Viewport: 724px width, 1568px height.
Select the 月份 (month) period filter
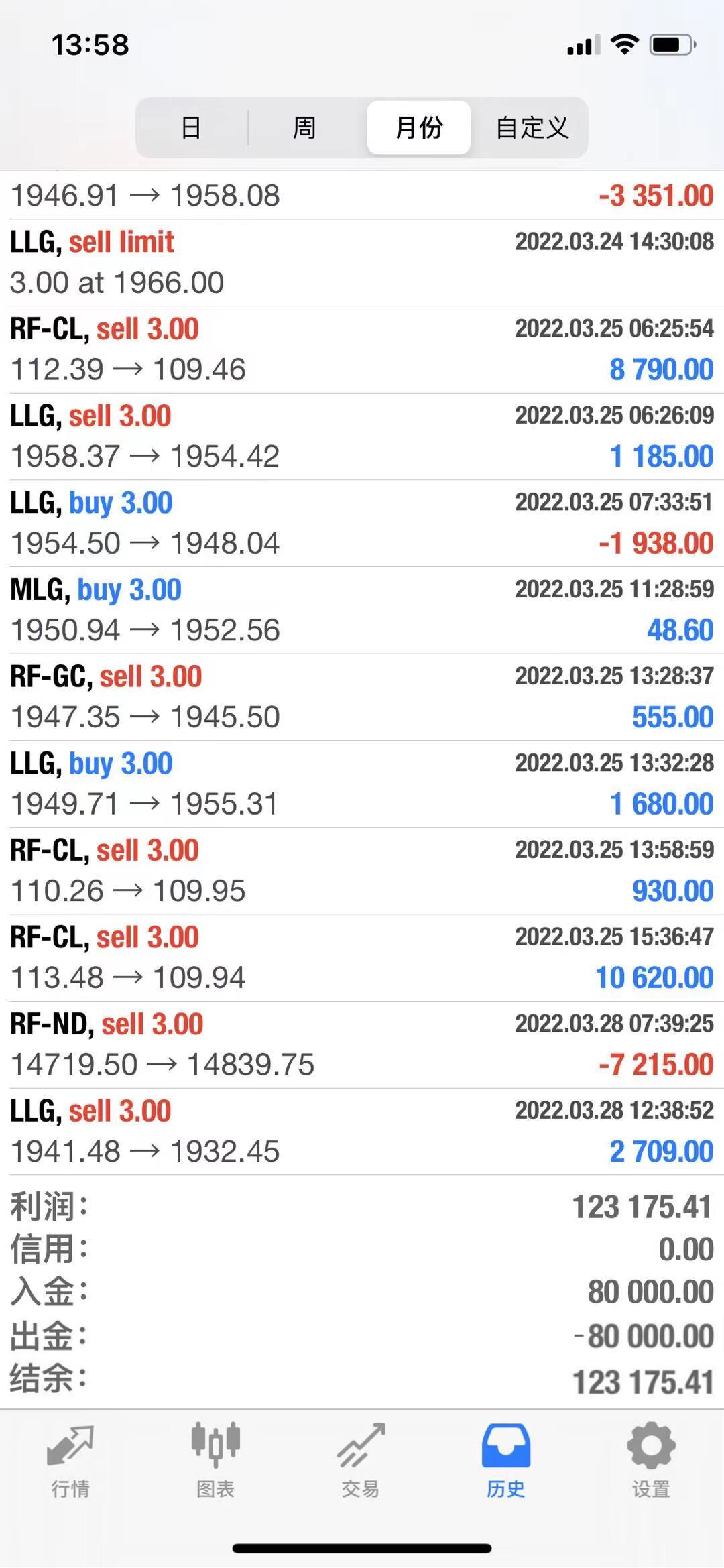coord(419,127)
